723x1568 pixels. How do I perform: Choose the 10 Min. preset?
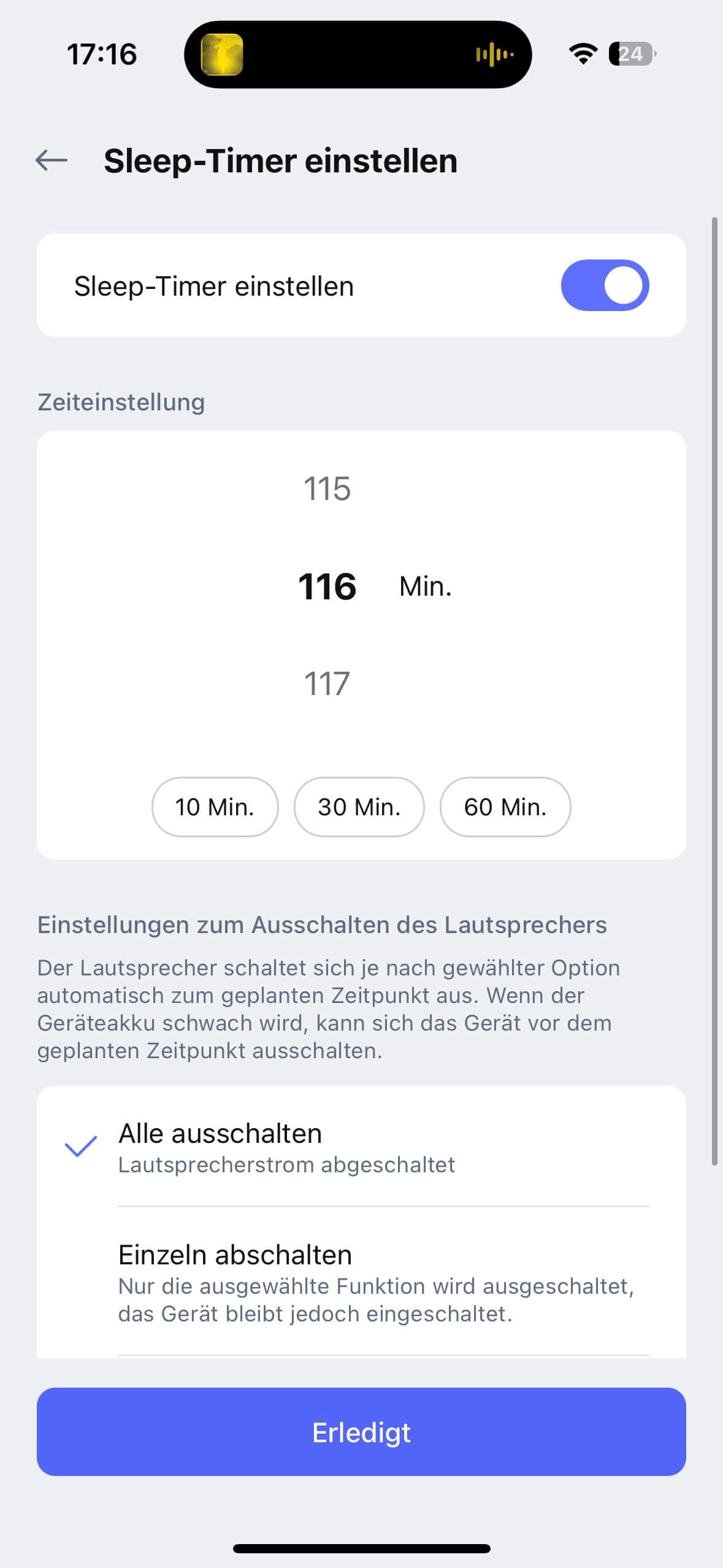point(215,807)
